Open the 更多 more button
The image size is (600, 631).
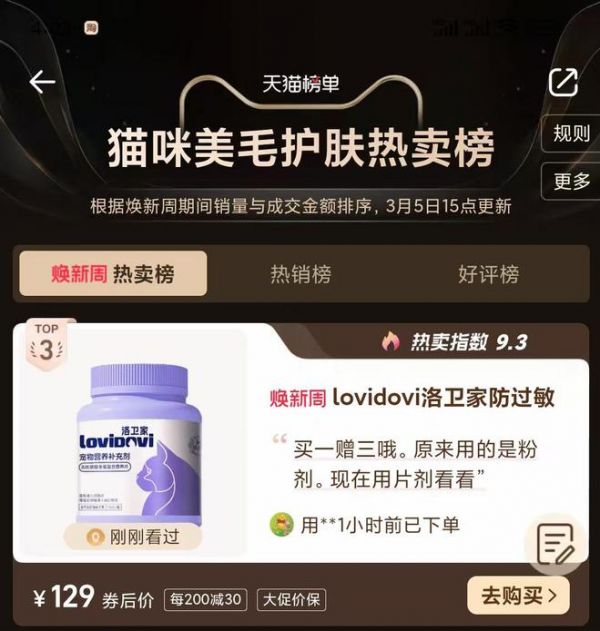coord(571,181)
